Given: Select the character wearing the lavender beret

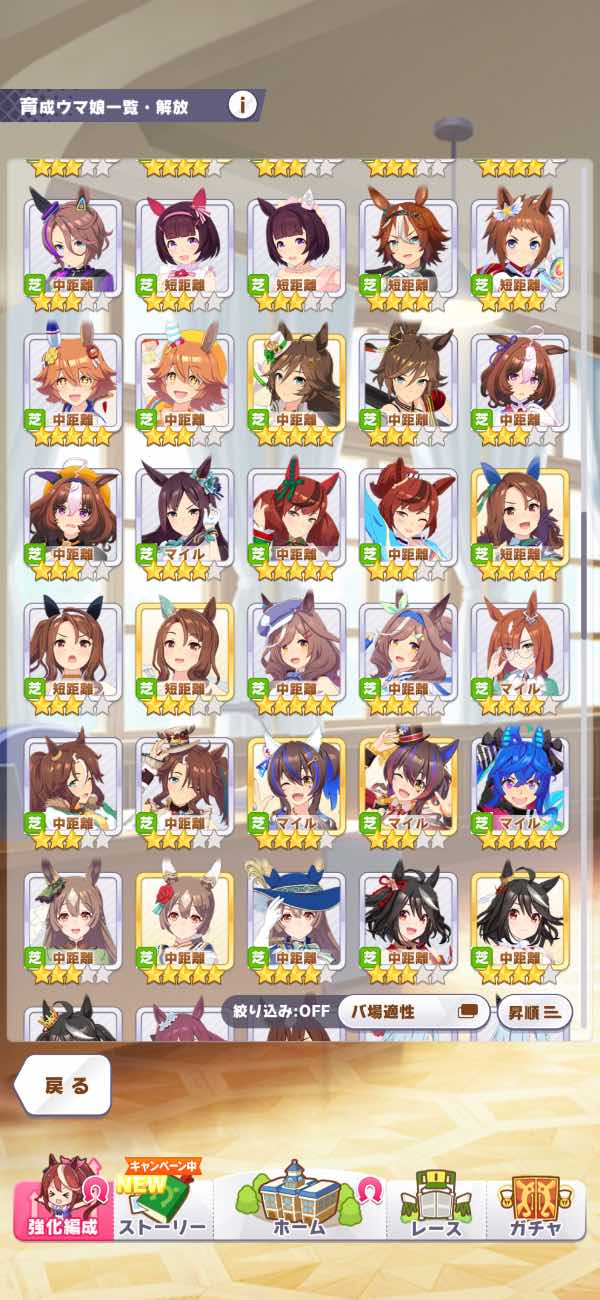Looking at the screenshot, I should pyautogui.click(x=296, y=652).
